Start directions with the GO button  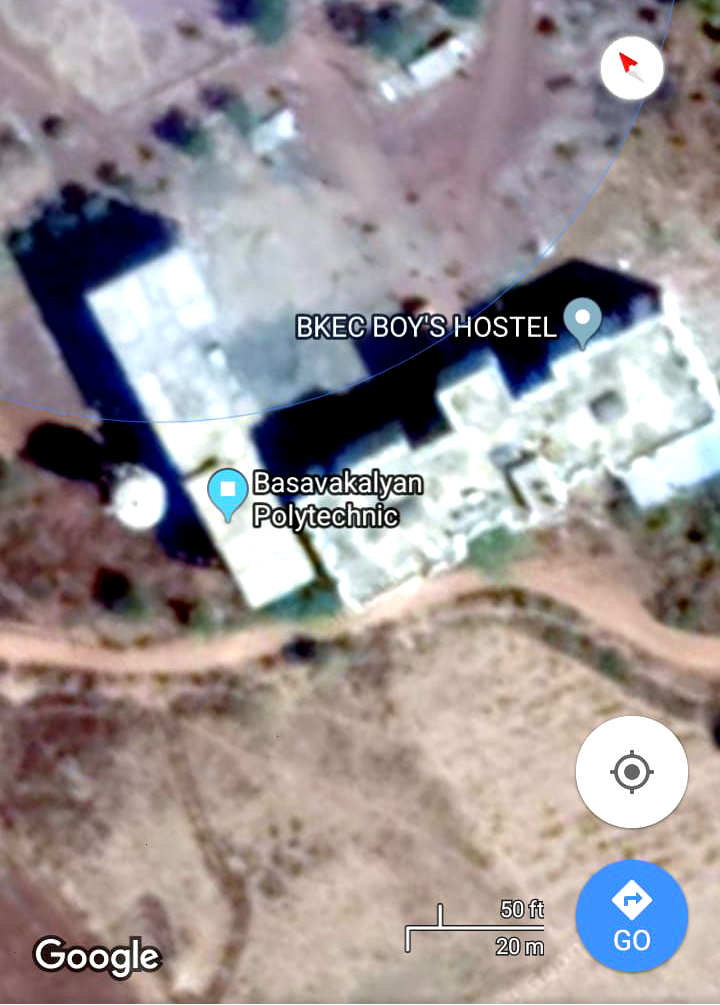tap(632, 915)
